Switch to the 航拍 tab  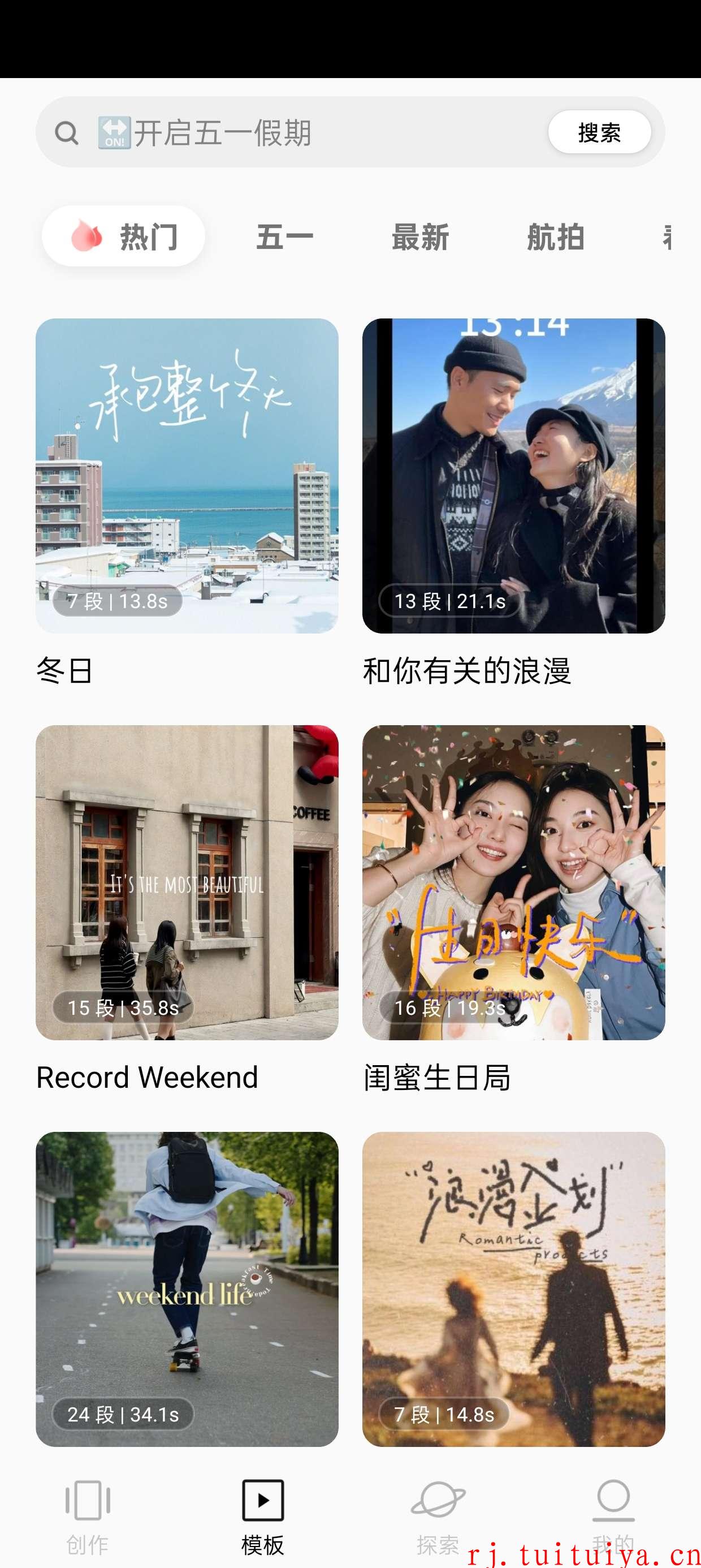tap(555, 237)
